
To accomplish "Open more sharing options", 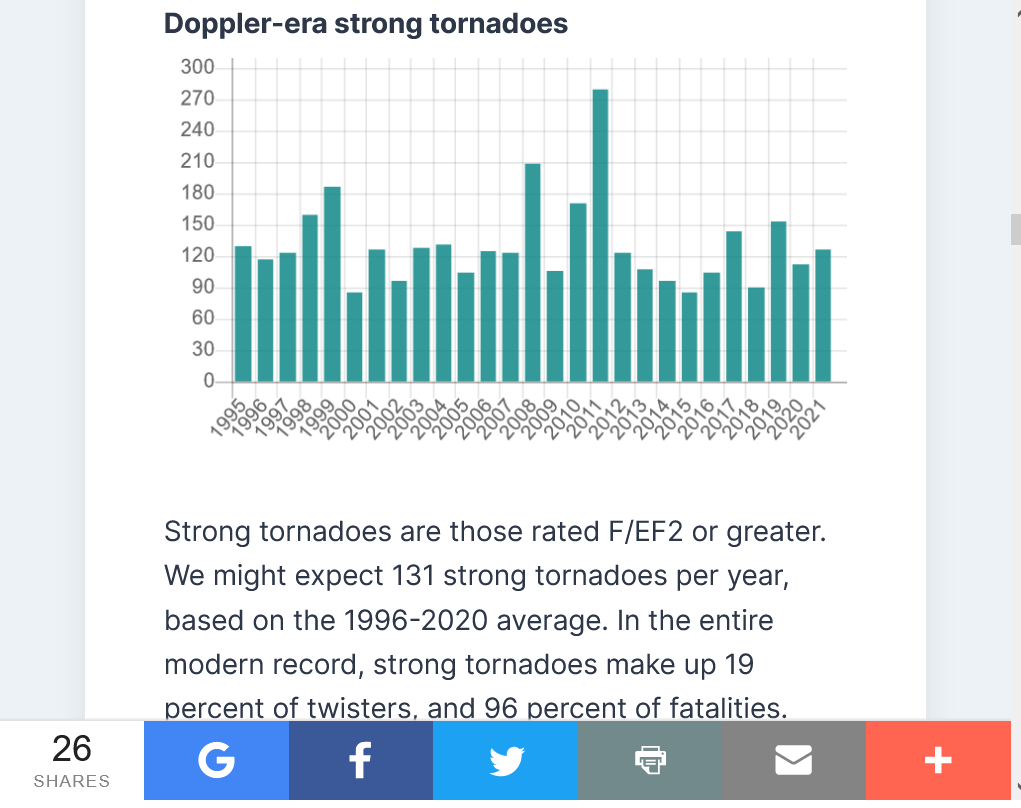I will [937, 761].
